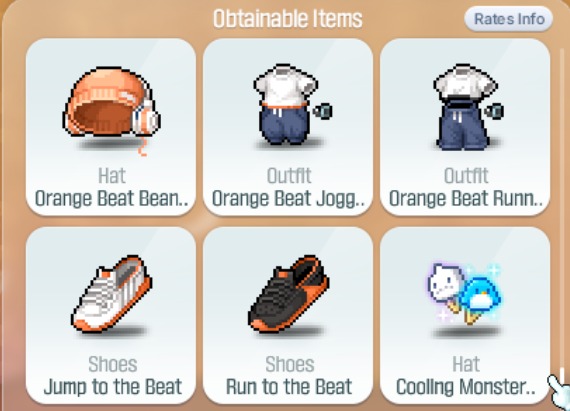570x411 pixels.
Task: View the Cooling Monster.. hat item
Action: 465,315
